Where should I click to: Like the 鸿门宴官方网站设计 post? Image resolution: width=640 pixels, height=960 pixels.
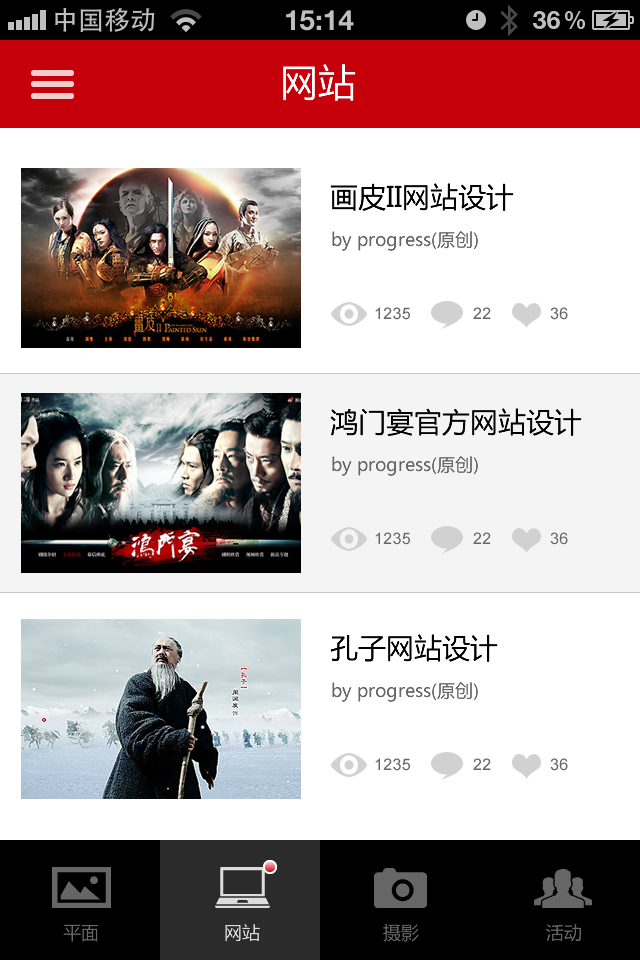(x=526, y=539)
